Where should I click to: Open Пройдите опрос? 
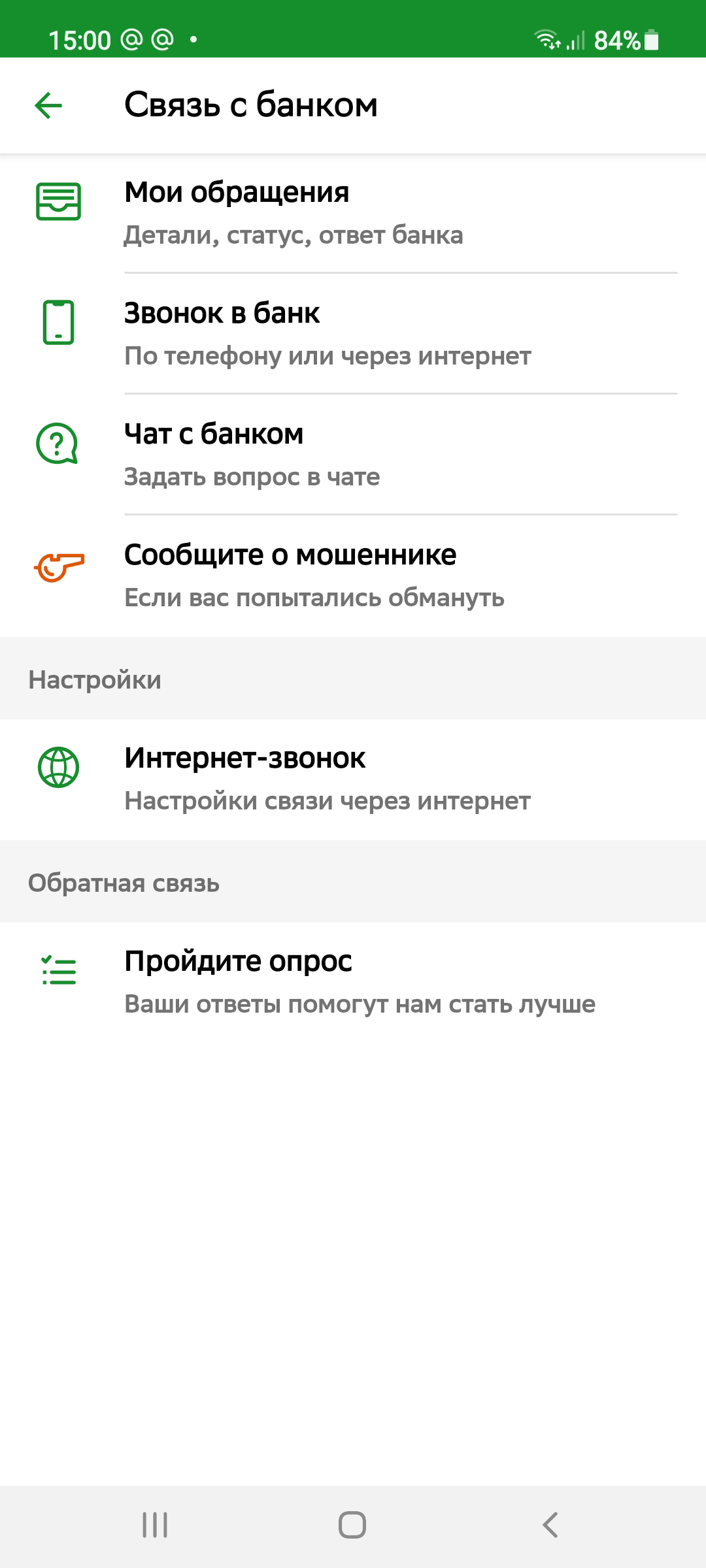(x=353, y=983)
